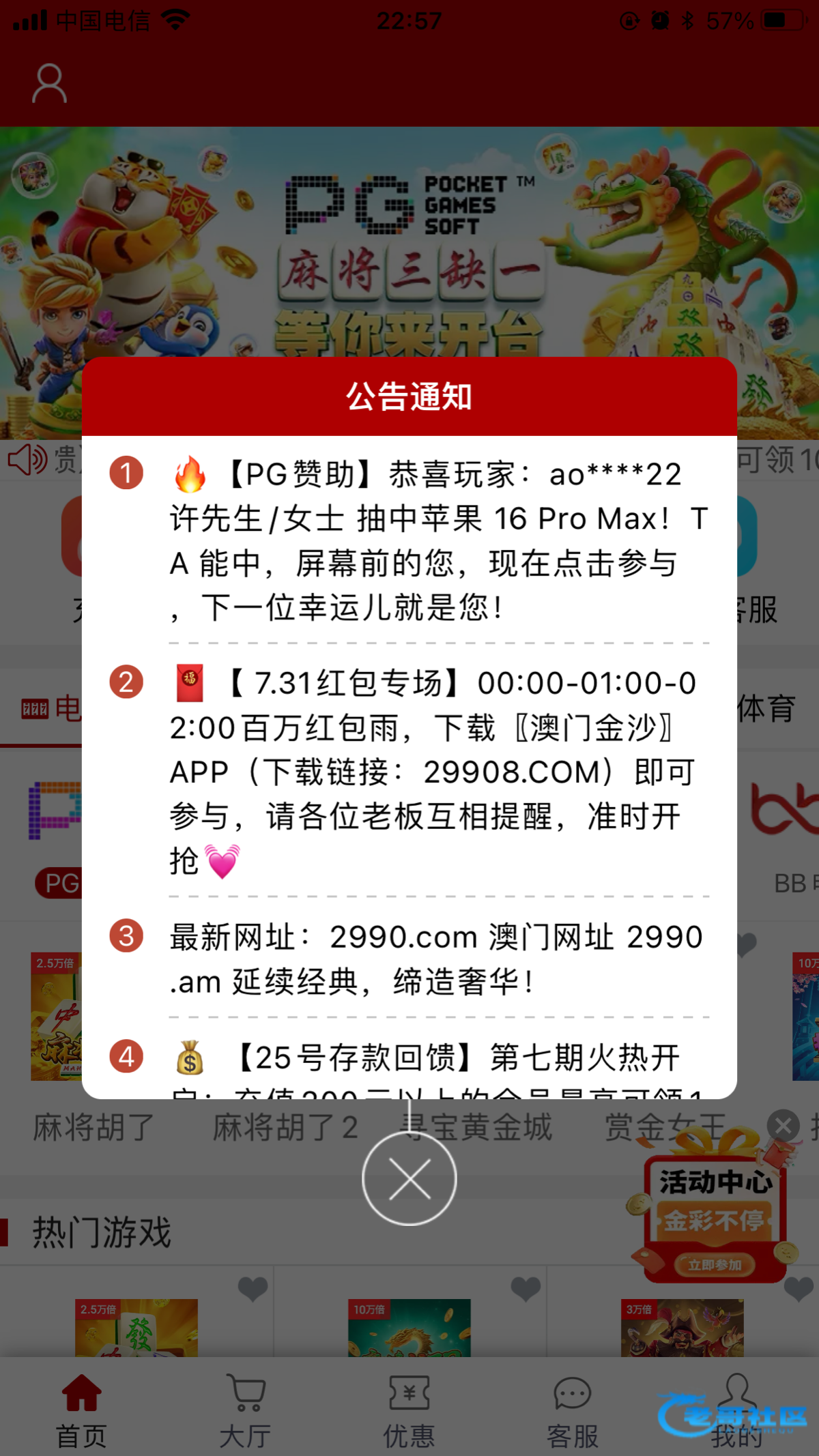Dismiss the 活动中心 floating banner

(784, 1126)
